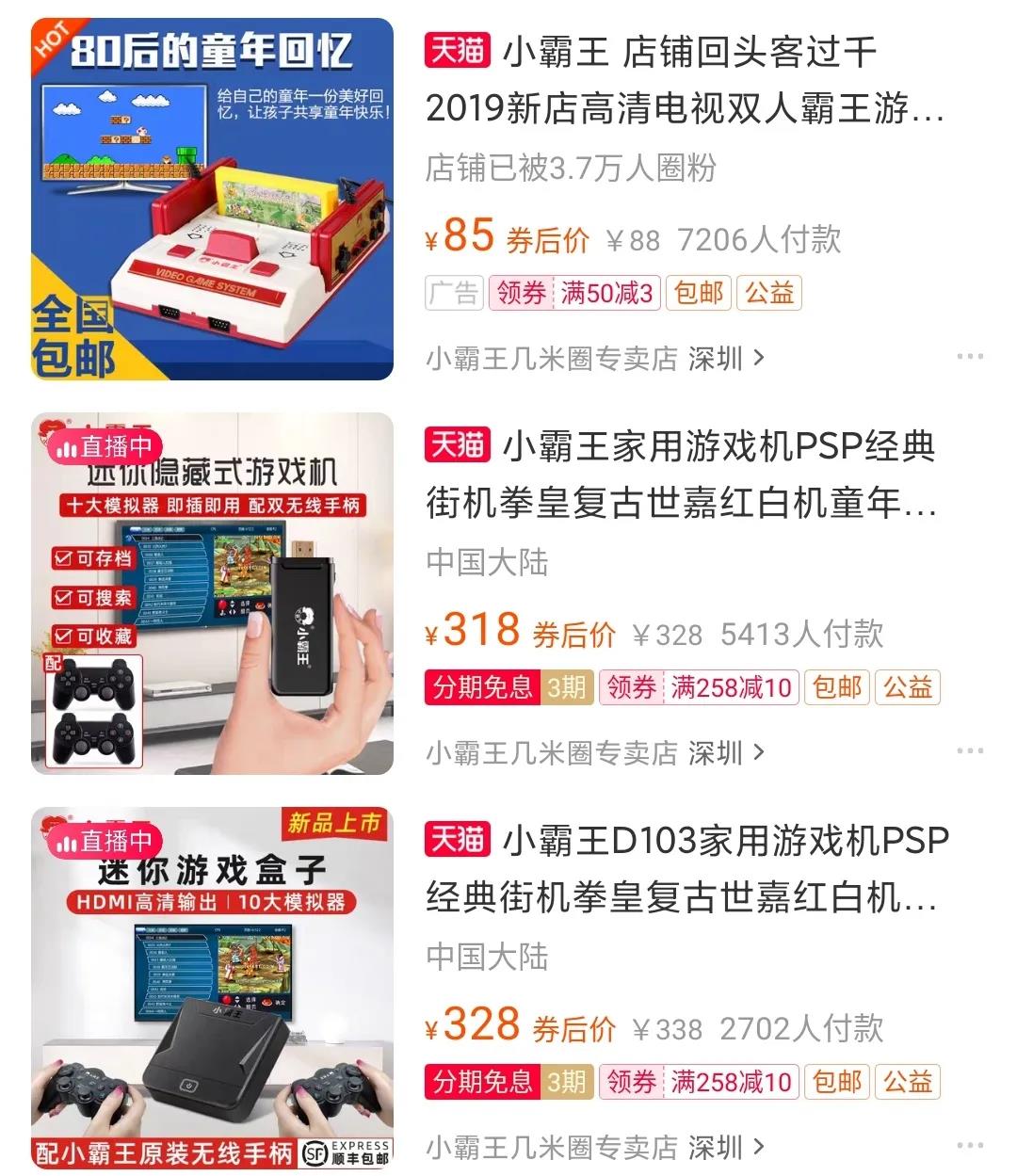Open more options for the ¥328 D103 item
The width and height of the screenshot is (1017, 1176).
969,1146
